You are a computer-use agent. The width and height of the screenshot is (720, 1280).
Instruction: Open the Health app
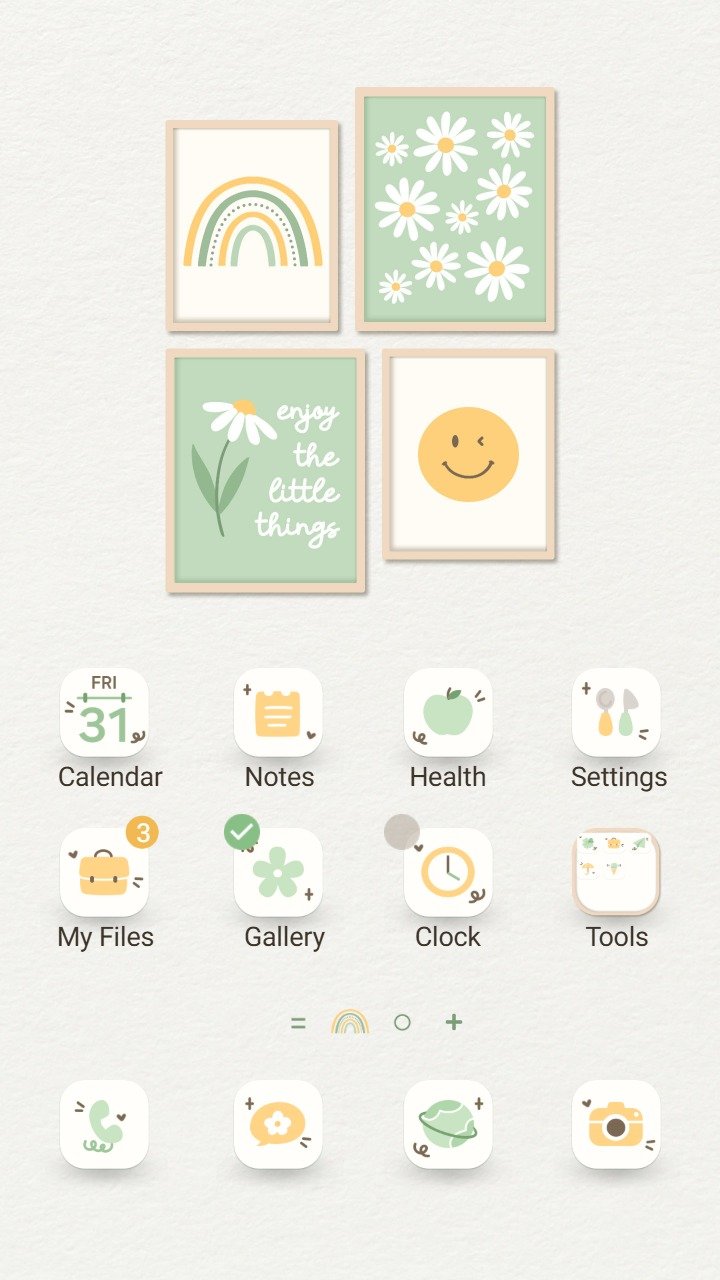click(448, 712)
